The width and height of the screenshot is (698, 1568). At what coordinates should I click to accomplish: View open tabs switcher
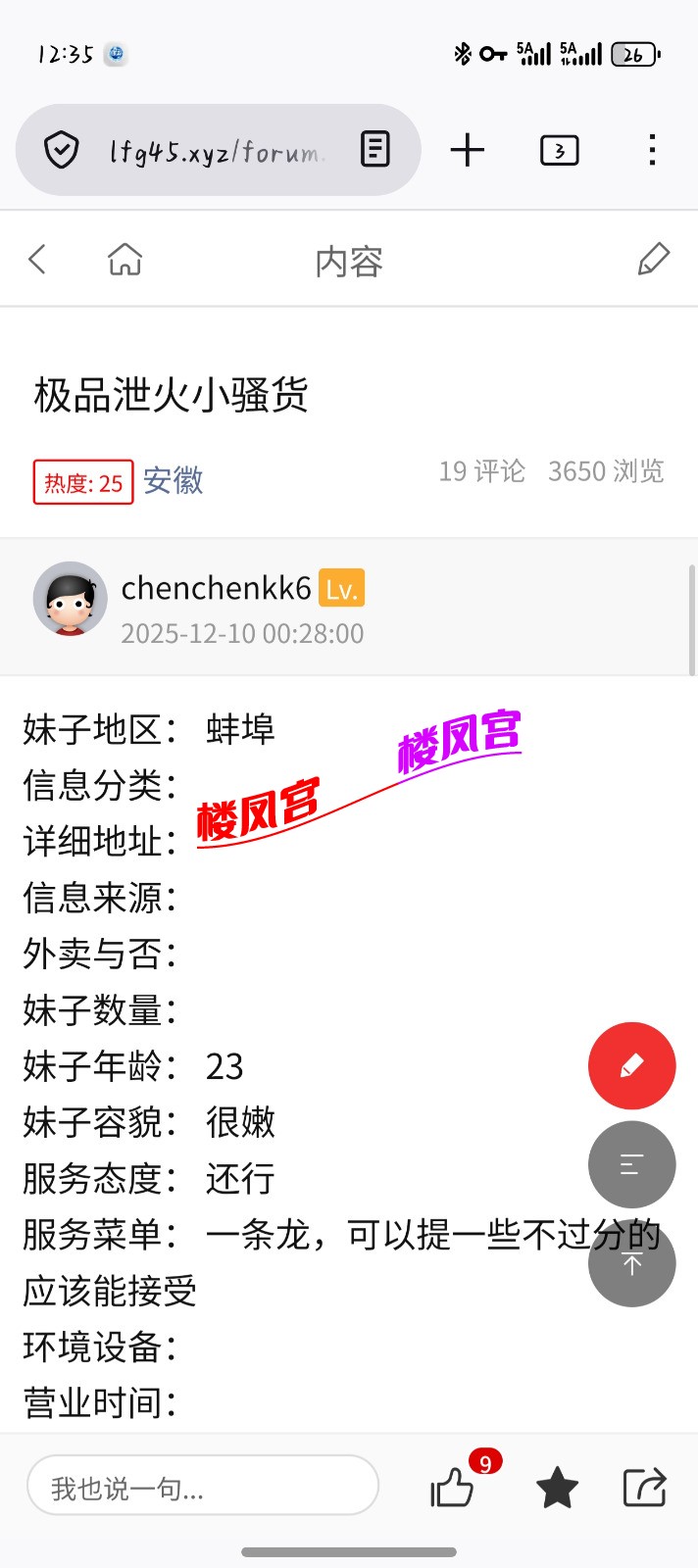559,150
